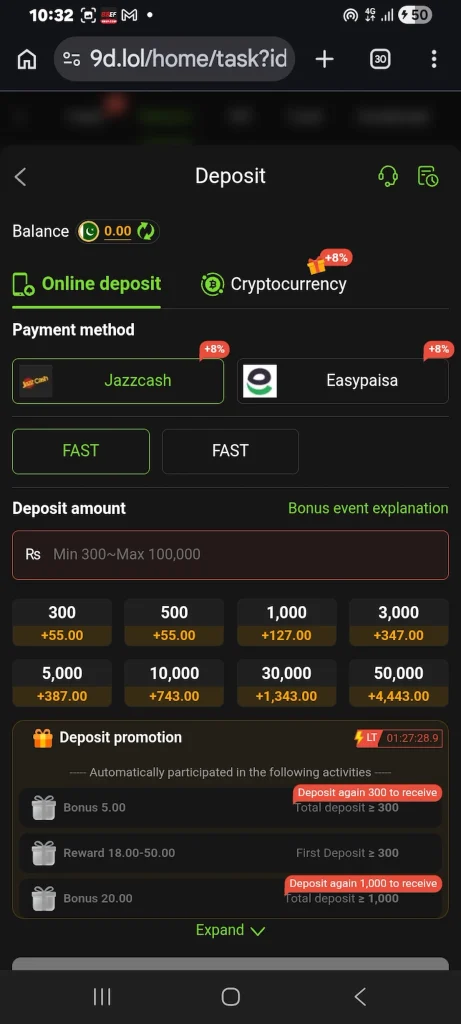Switch to the Cryptocurrency tab
The width and height of the screenshot is (461, 1024).
click(274, 284)
